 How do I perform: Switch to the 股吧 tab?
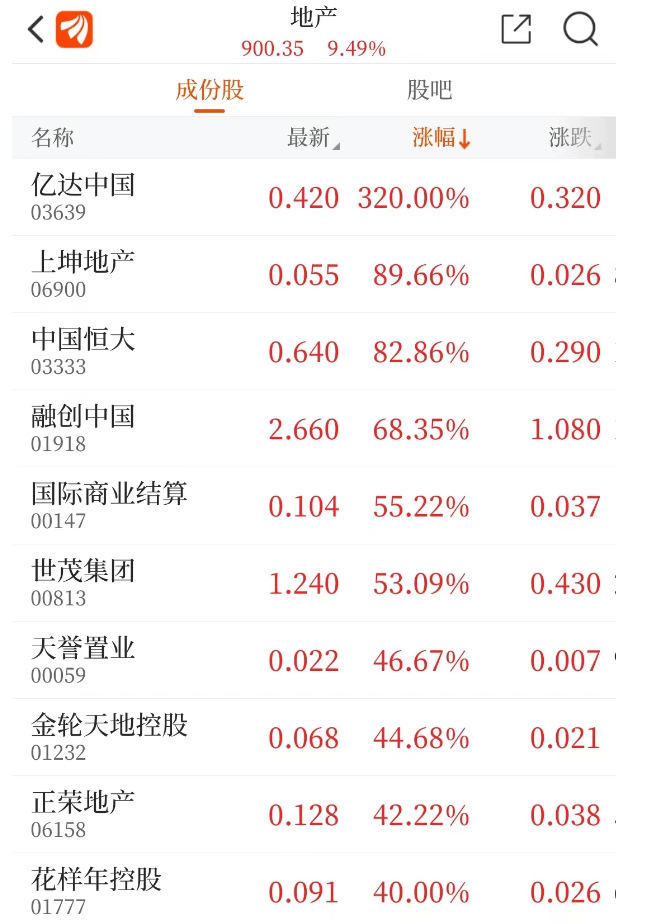tap(429, 90)
